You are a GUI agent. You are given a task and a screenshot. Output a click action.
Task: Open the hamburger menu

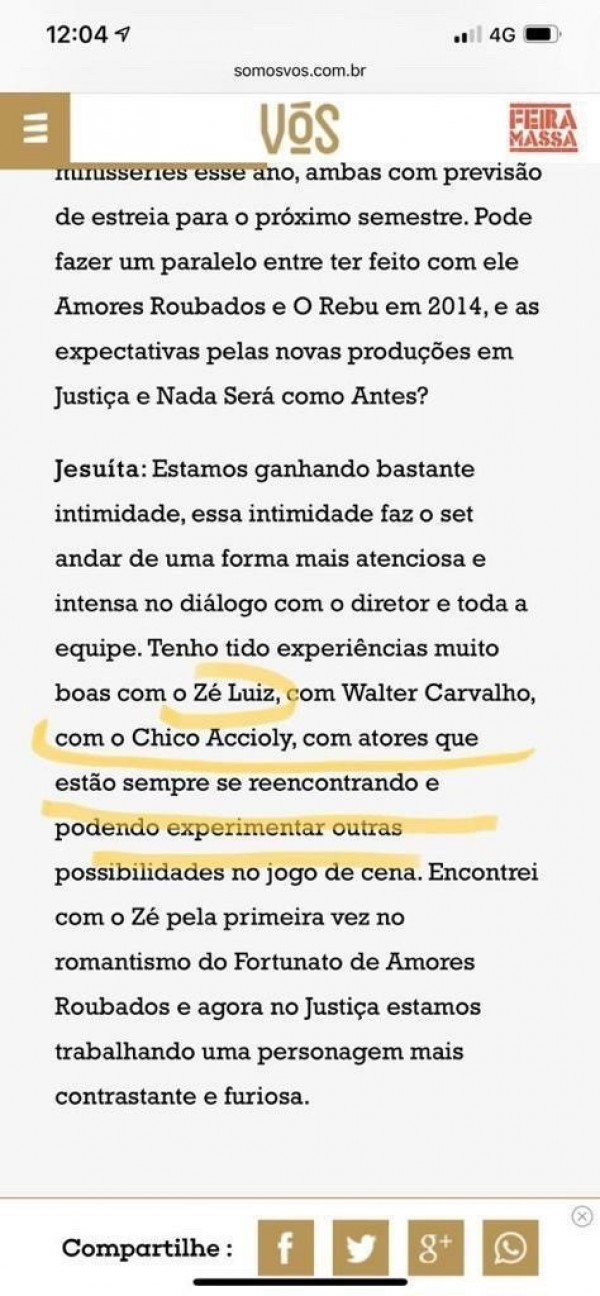coord(35,129)
